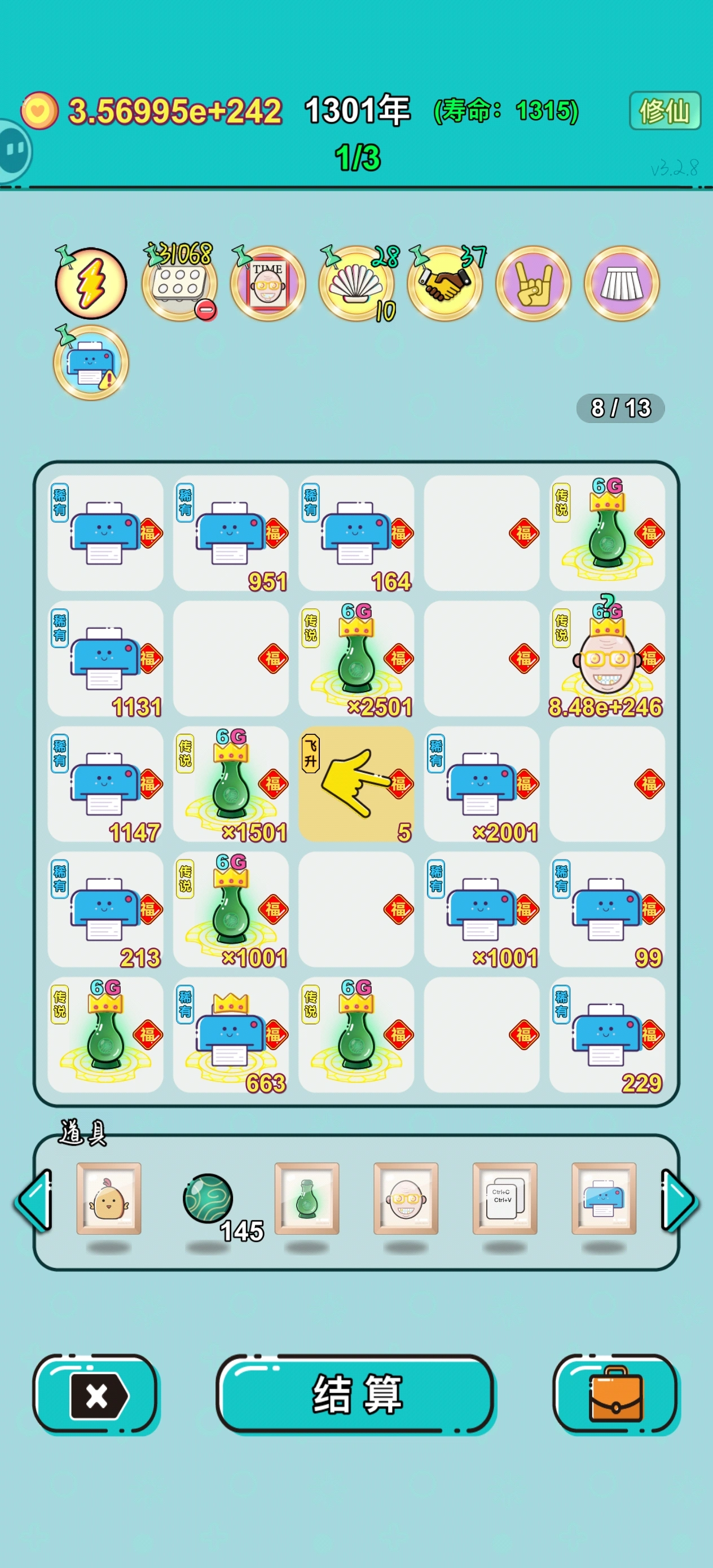Screen dimensions: 713x1568
Task: Select the pointing hand tile showing 5
Action: point(356,783)
